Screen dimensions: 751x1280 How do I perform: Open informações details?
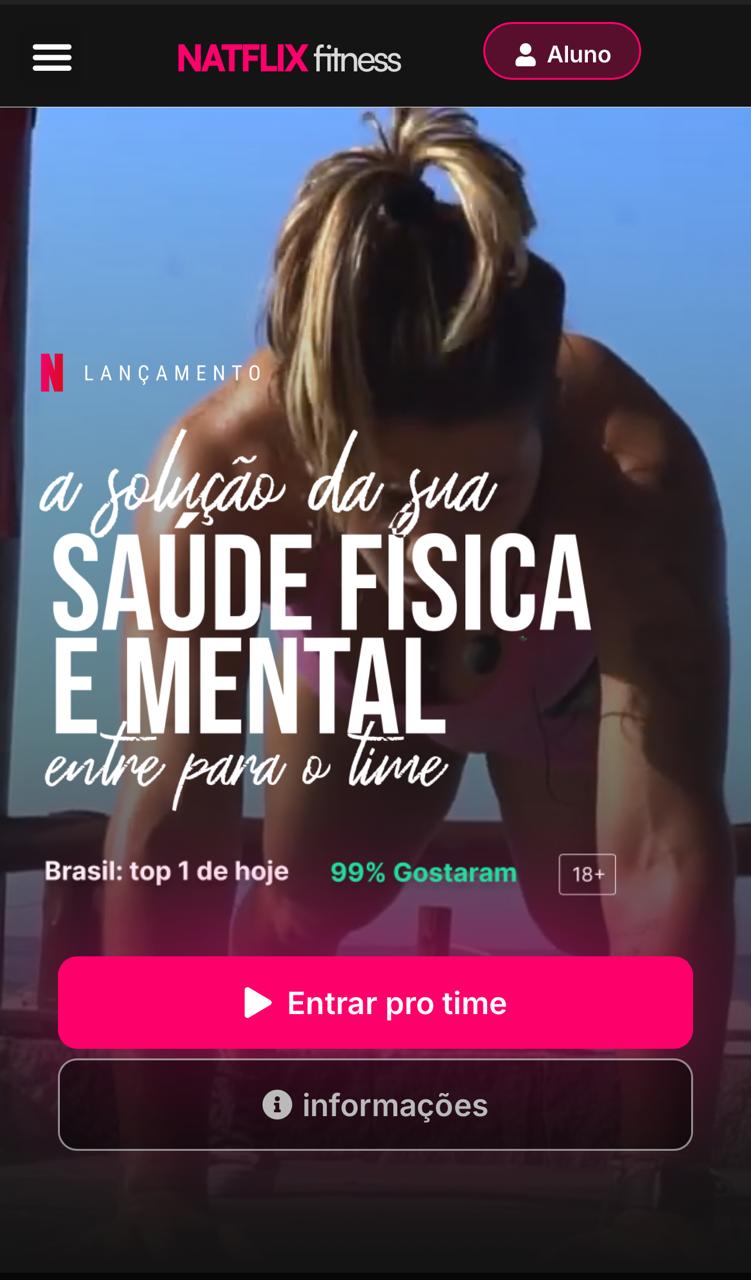(x=375, y=1105)
